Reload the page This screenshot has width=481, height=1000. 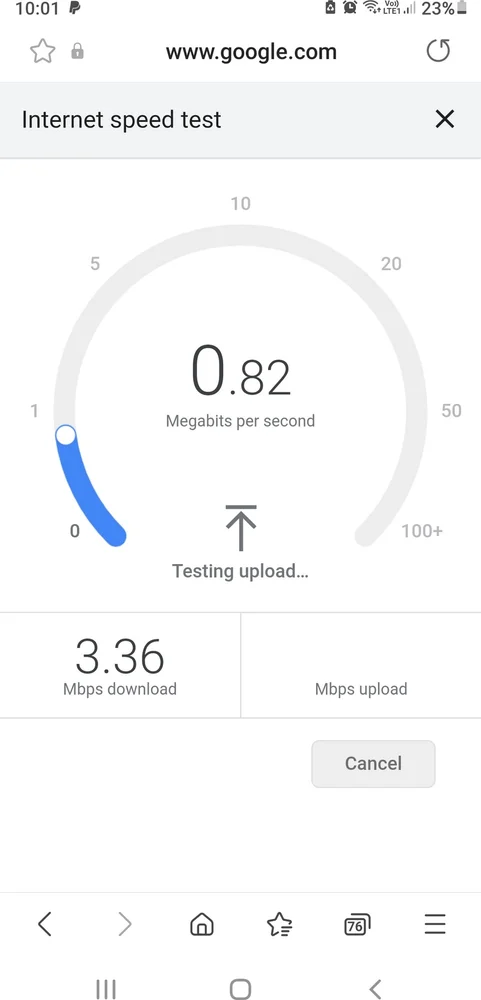[438, 50]
